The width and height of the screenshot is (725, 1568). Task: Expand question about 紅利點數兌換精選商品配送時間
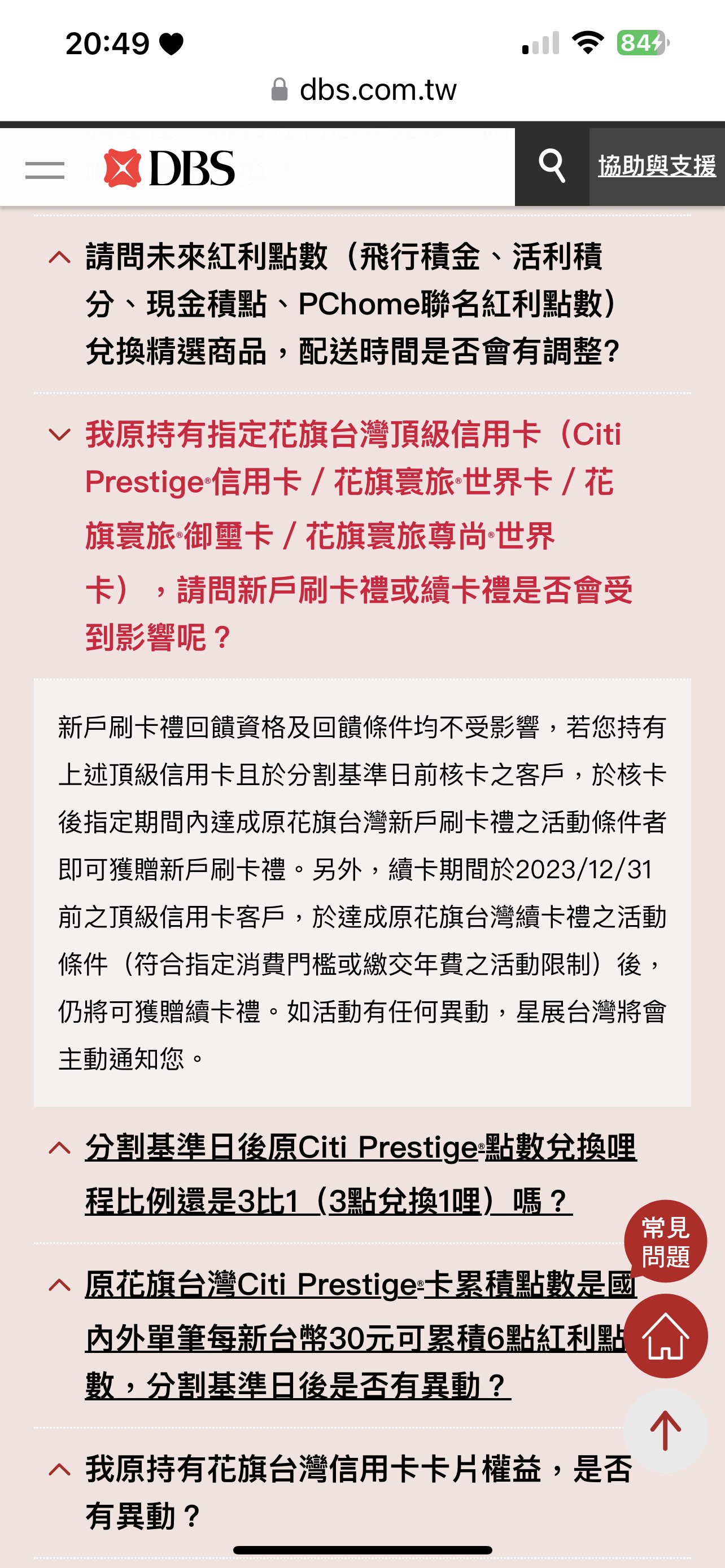tap(352, 304)
